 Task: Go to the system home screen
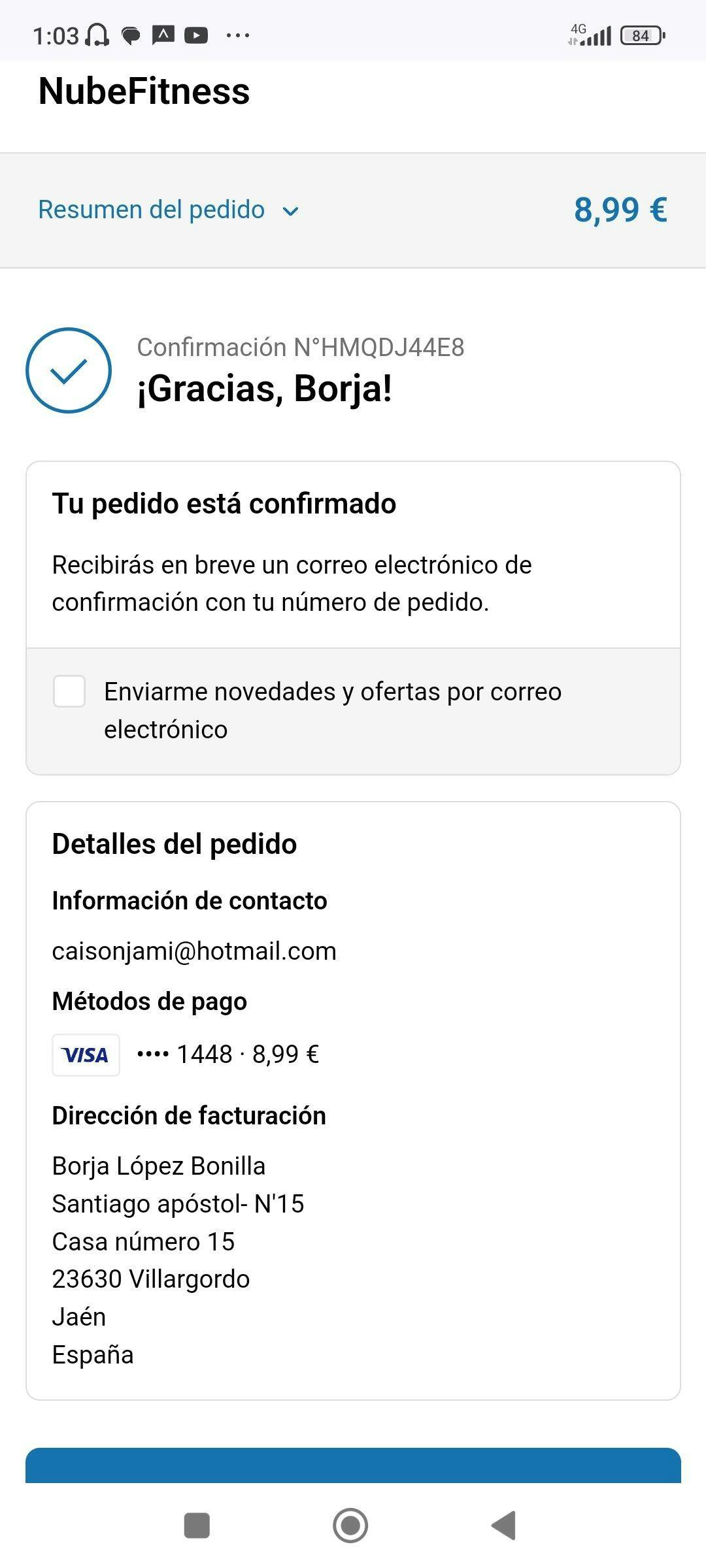(350, 1526)
